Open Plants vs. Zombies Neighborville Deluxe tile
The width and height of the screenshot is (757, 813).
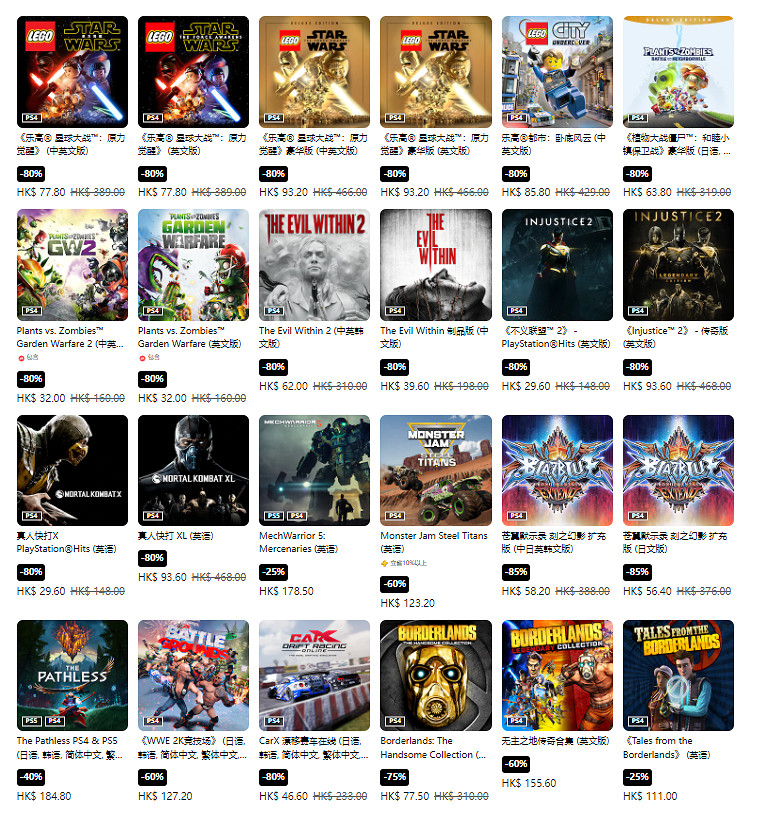pos(678,71)
